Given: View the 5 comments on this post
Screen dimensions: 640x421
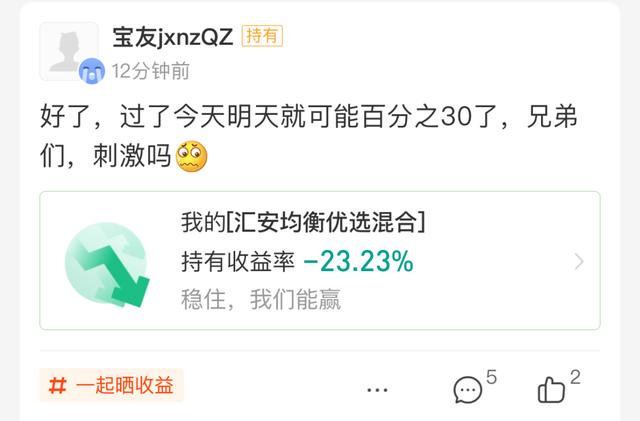Looking at the screenshot, I should tap(468, 388).
